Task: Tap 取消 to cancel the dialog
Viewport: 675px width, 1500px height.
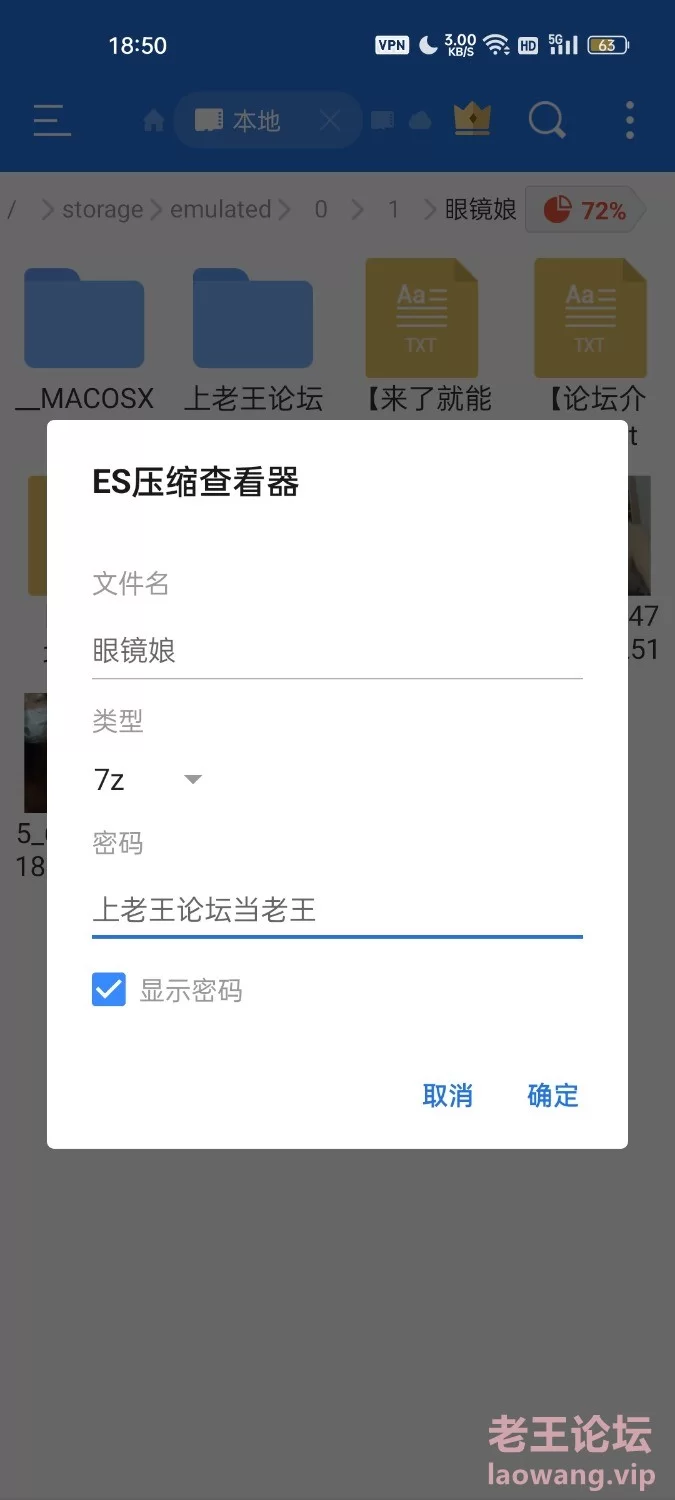Action: [x=447, y=1095]
